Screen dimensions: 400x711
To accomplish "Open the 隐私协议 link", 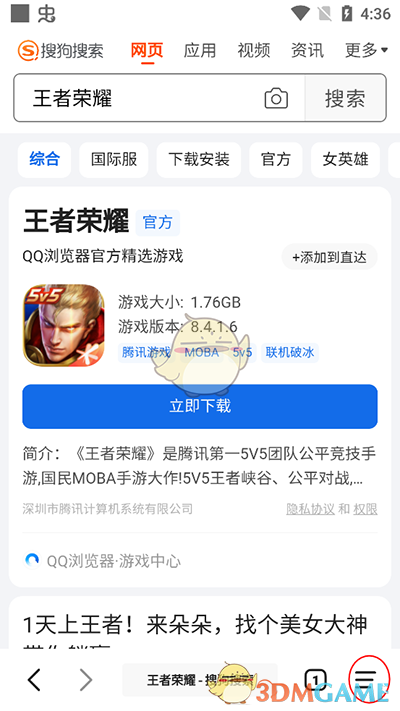I will tap(311, 509).
